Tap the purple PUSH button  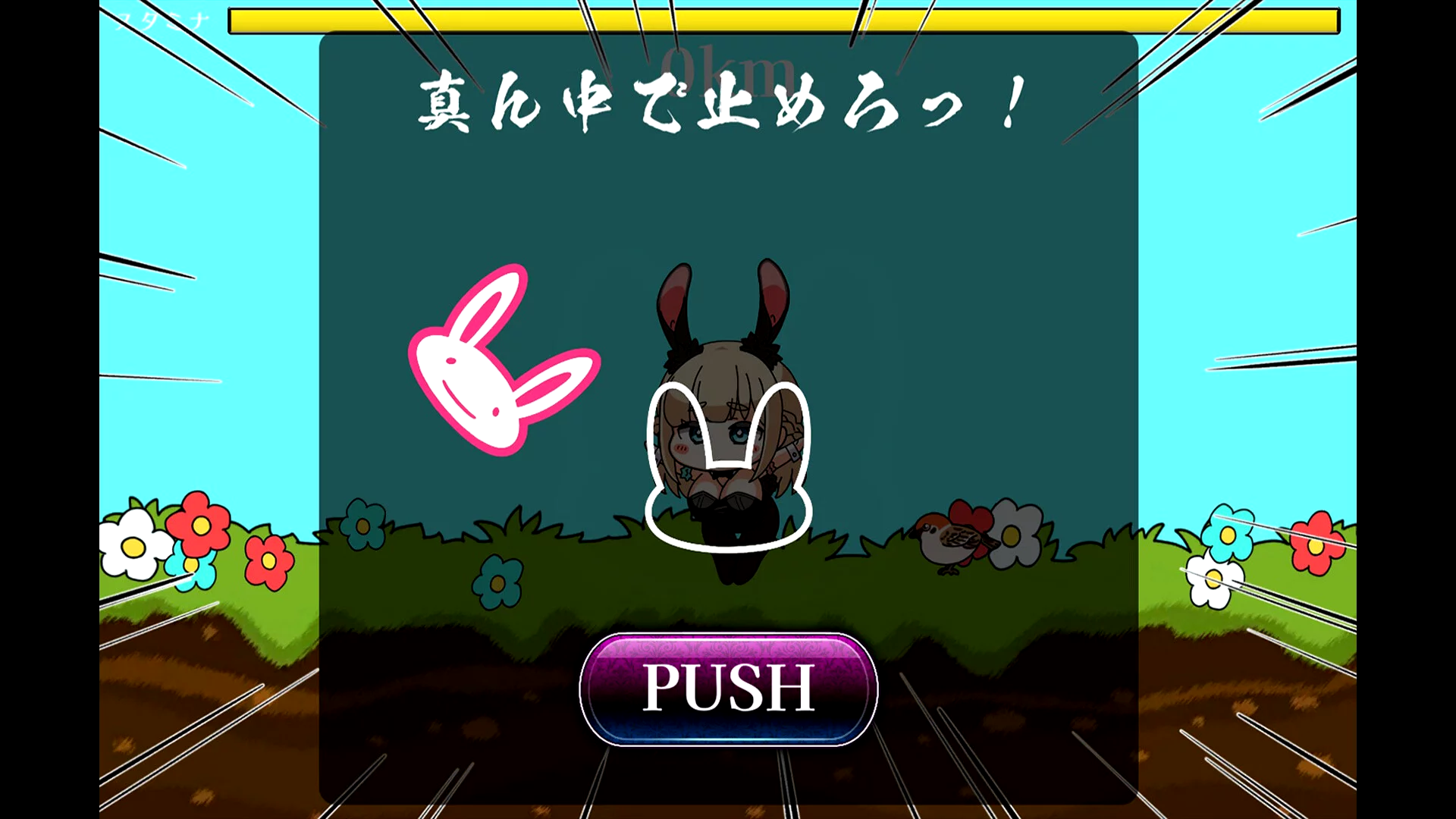click(x=728, y=689)
